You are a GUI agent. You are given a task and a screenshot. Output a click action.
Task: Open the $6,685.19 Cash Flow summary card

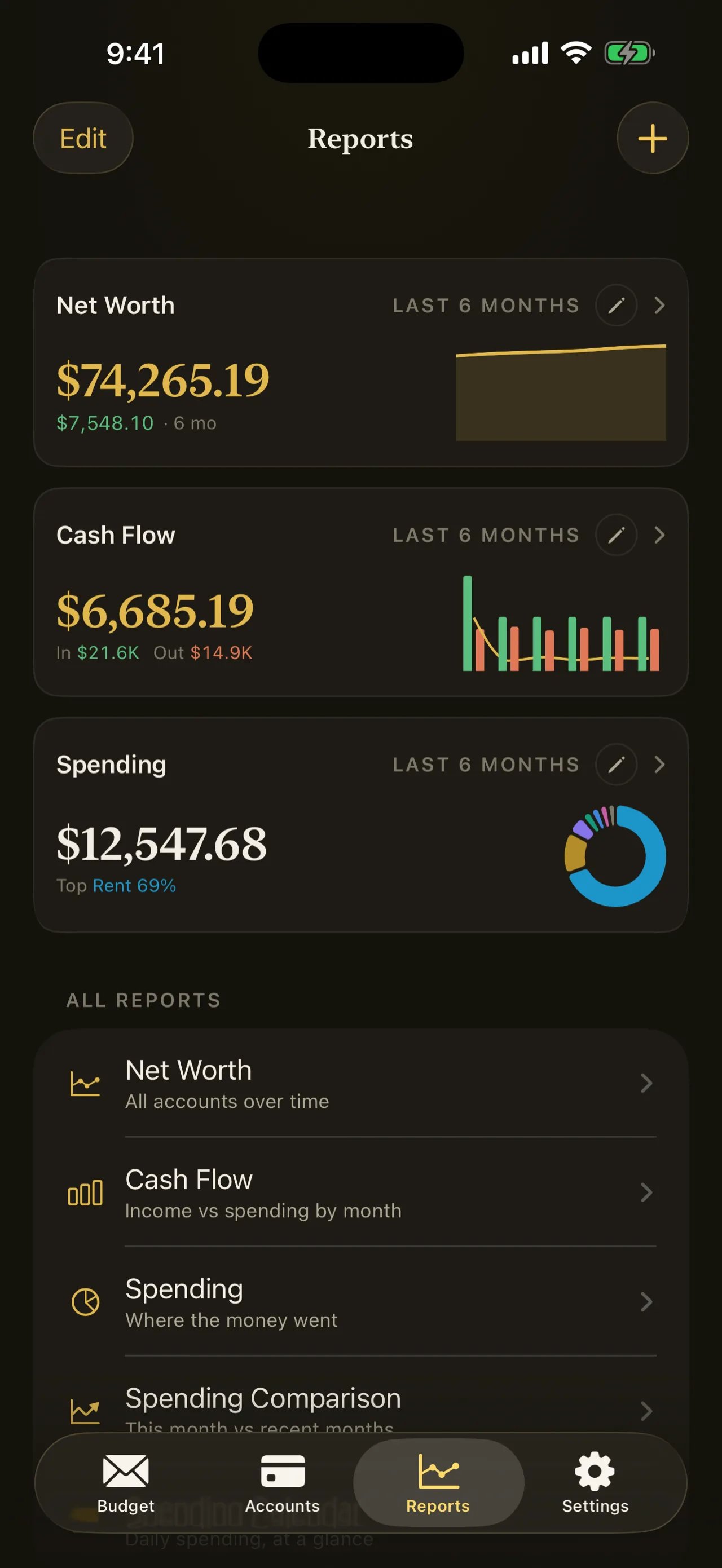[361, 592]
